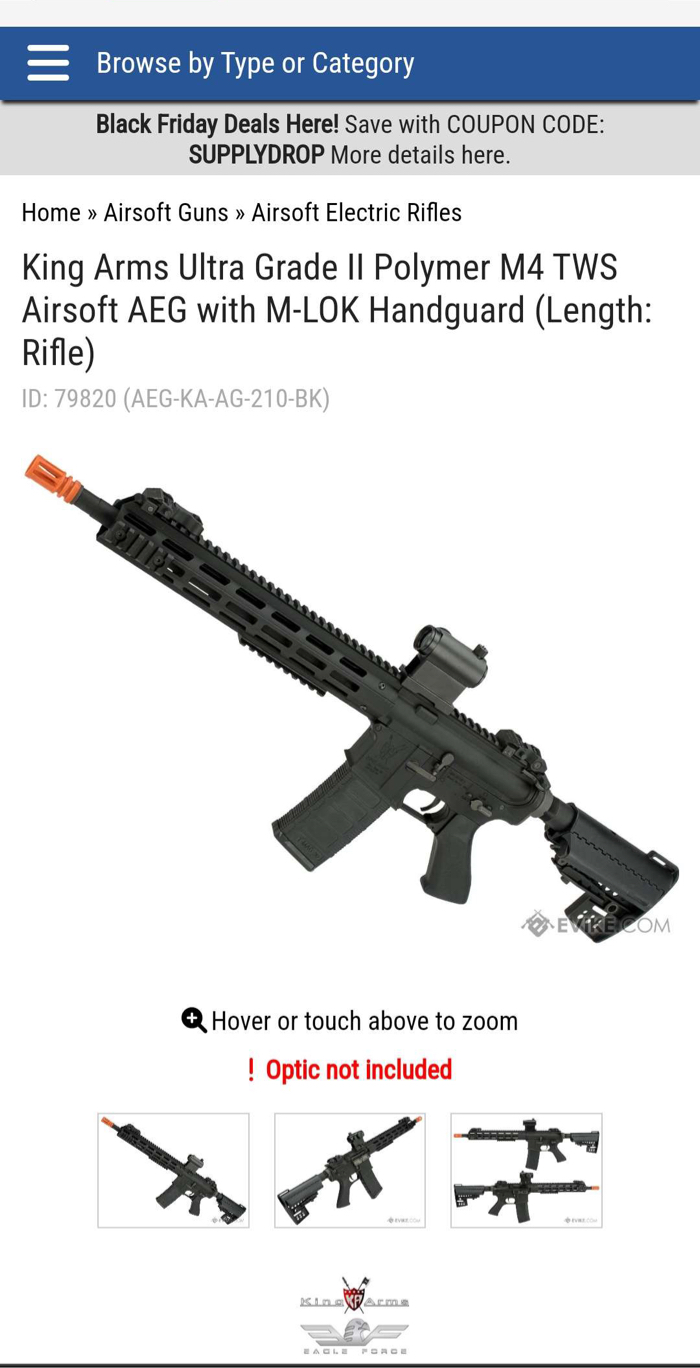Viewport: 700px width, 1368px height.
Task: View the third thumbnail showing both sides
Action: click(526, 1170)
